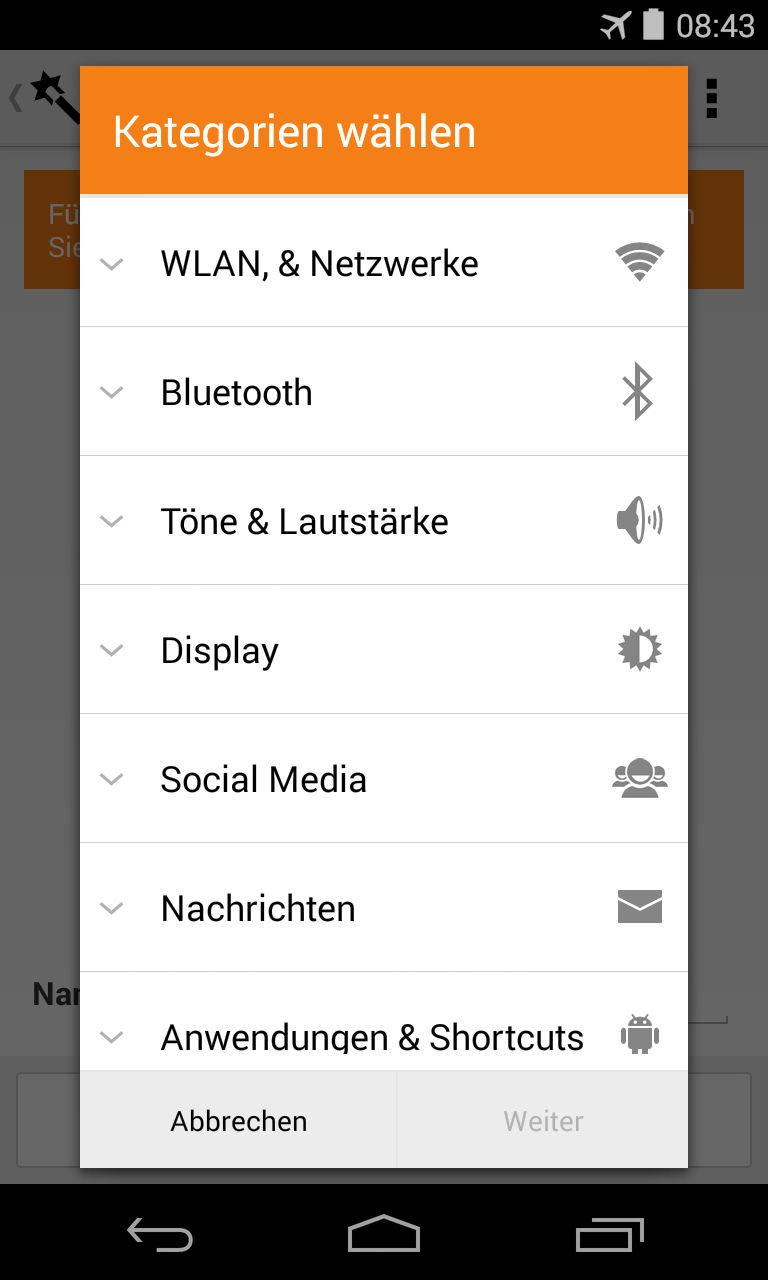Tap the Weiter button

click(543, 1121)
